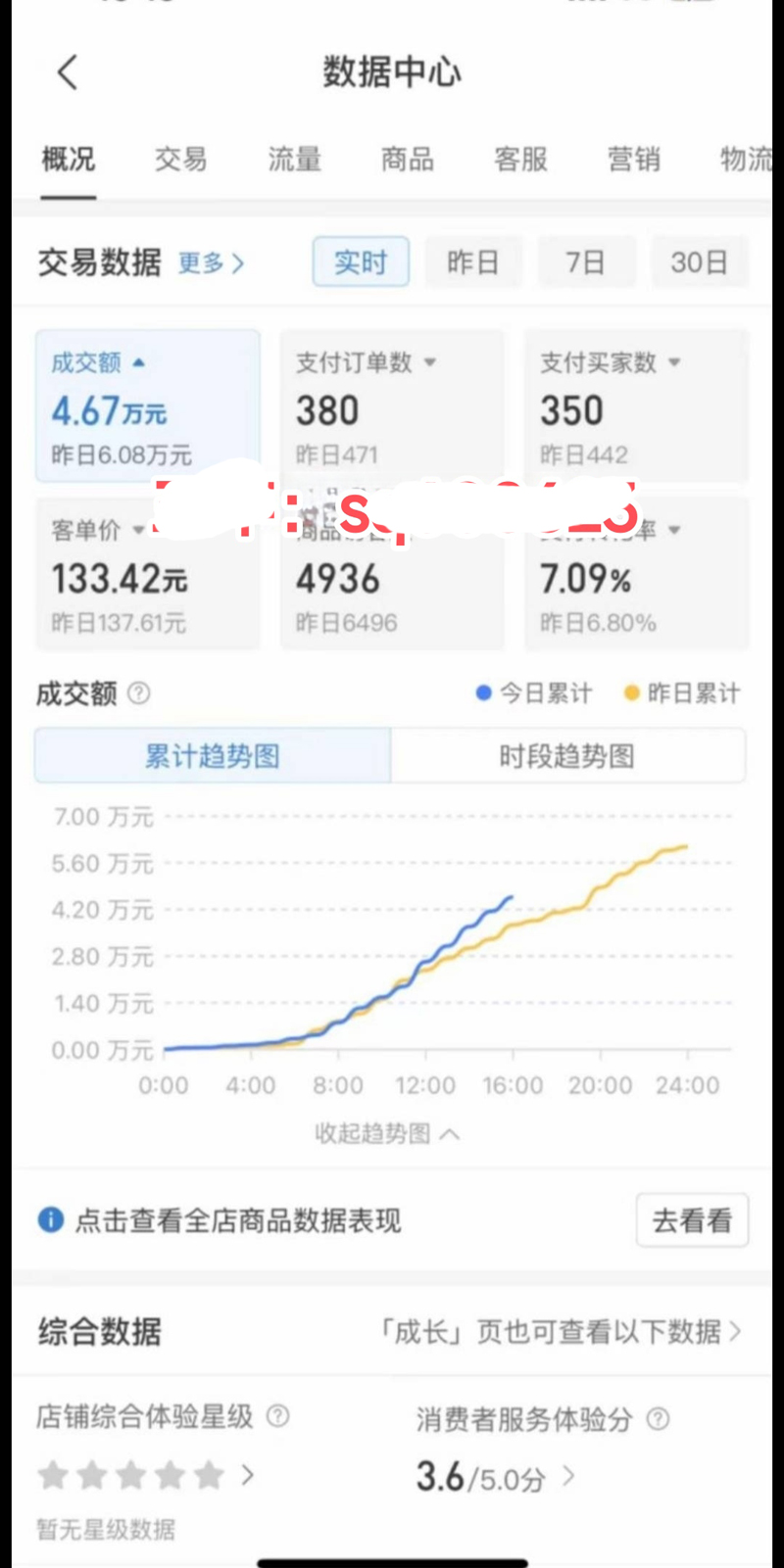The width and height of the screenshot is (784, 1568).
Task: Select the 30日 time range
Action: point(699,262)
